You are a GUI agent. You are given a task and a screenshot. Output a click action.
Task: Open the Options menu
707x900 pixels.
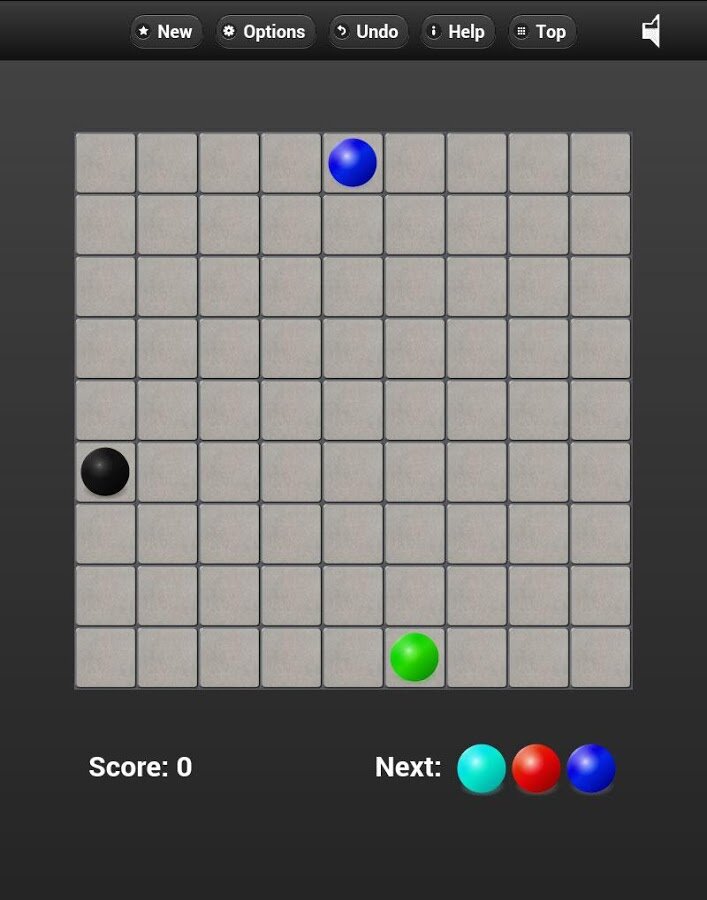pyautogui.click(x=265, y=32)
